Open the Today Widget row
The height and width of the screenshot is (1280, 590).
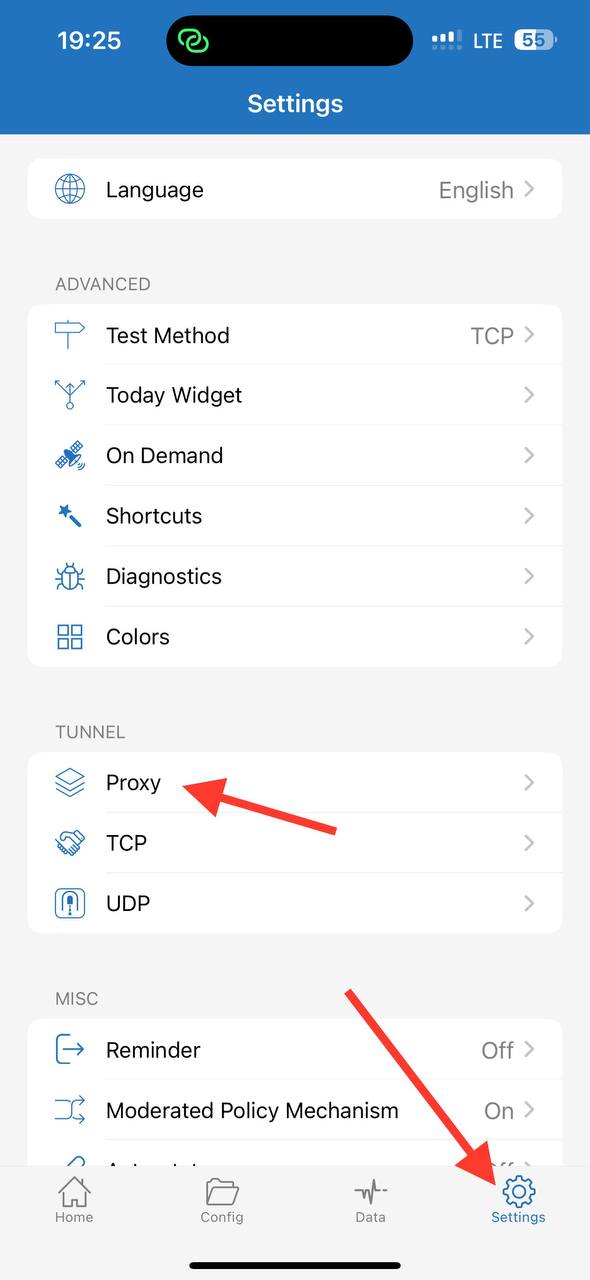[294, 395]
